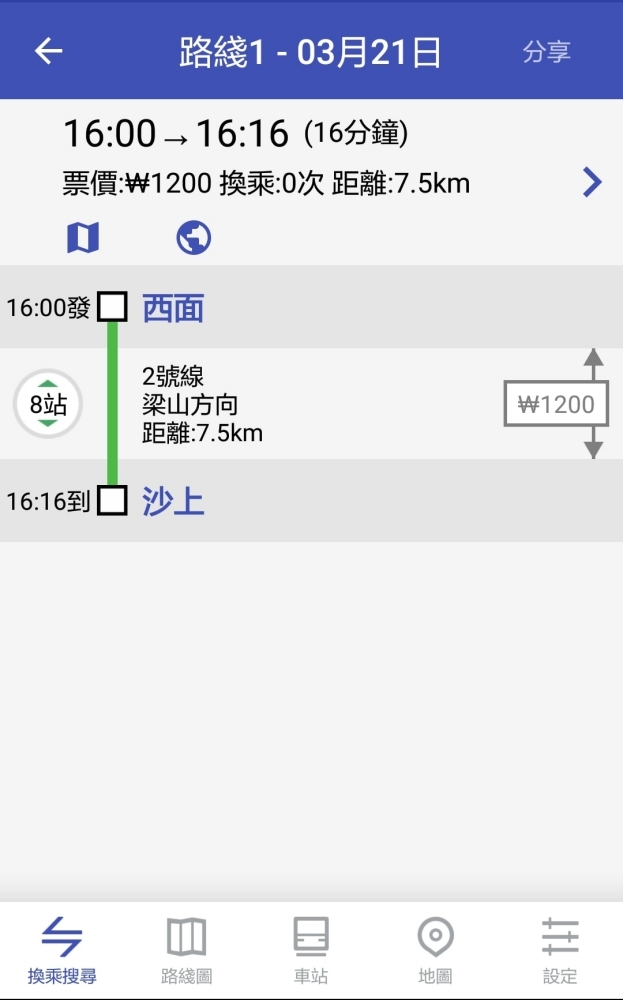
Task: Open route details with the chevron
Action: click(x=592, y=182)
